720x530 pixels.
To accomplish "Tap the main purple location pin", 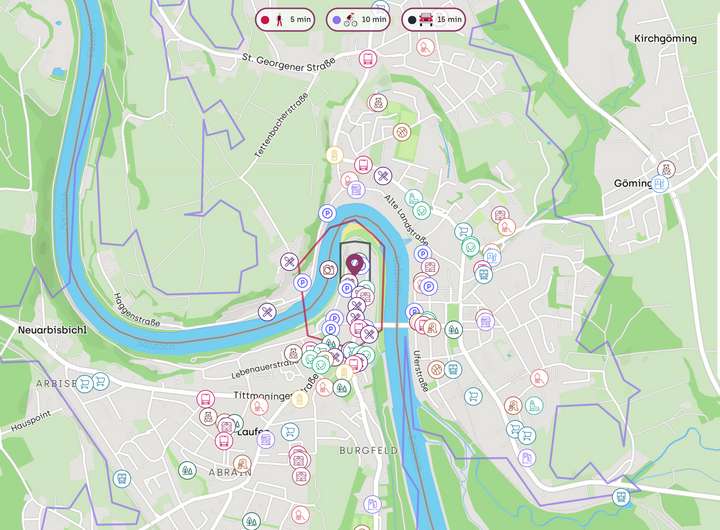I will (355, 265).
